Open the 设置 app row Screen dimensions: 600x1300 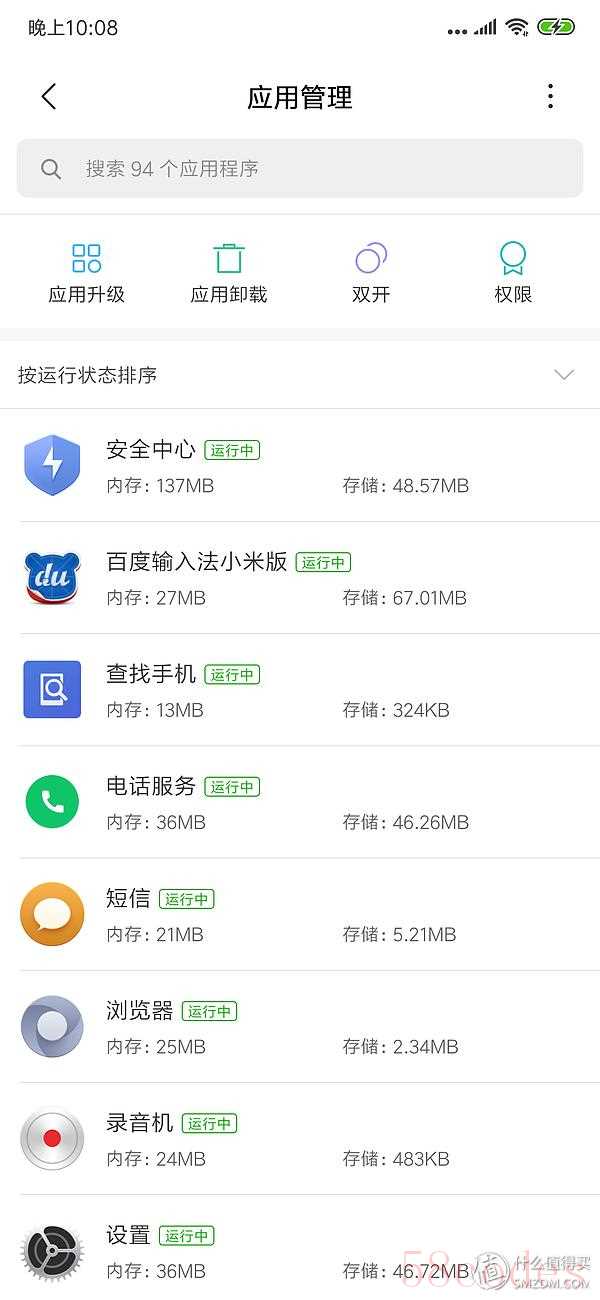tap(300, 1250)
